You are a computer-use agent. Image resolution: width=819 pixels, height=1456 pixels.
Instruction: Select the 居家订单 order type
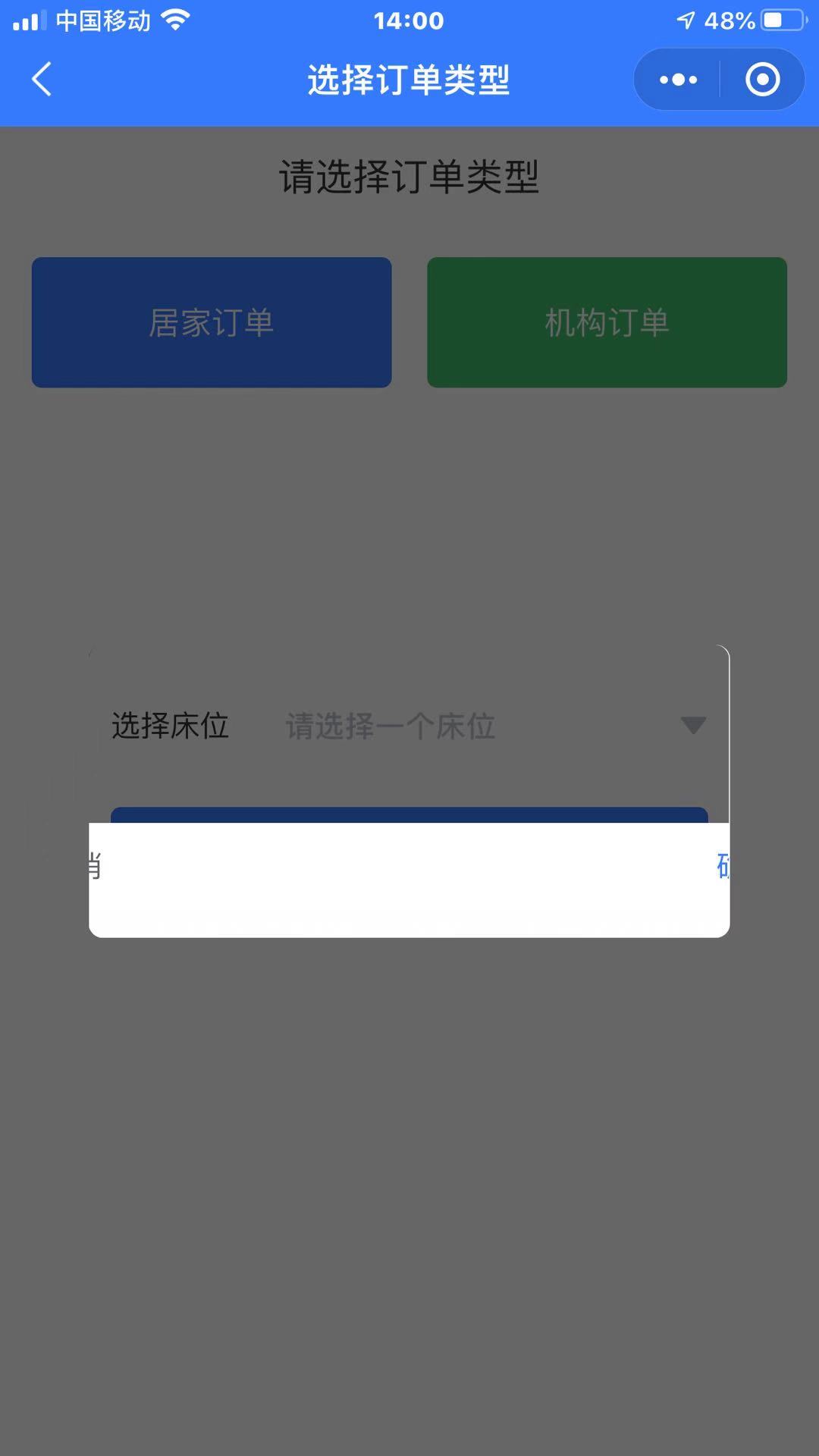tap(212, 322)
